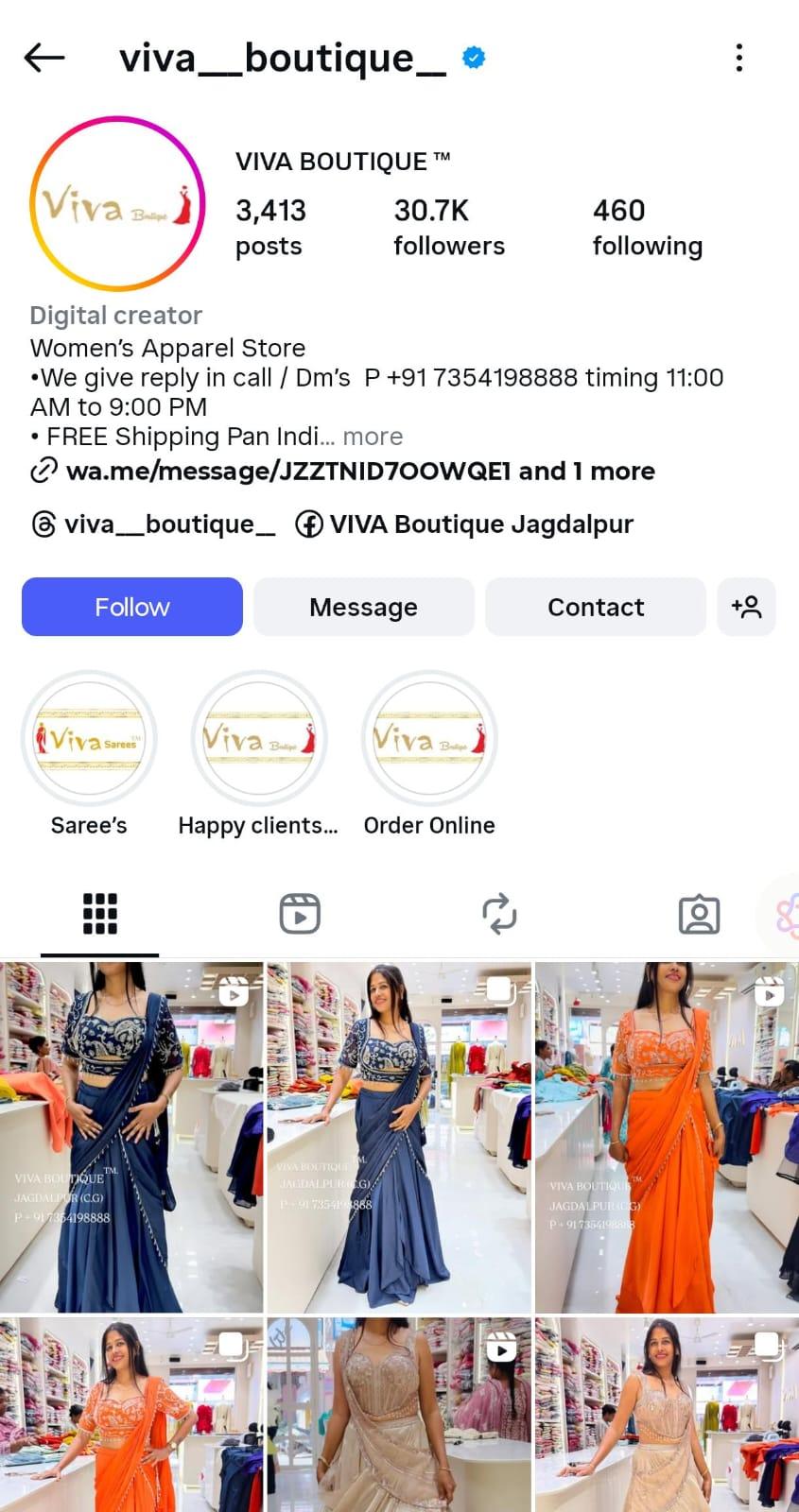The image size is (799, 1512).
Task: View the Saree's story highlight
Action: (89, 739)
